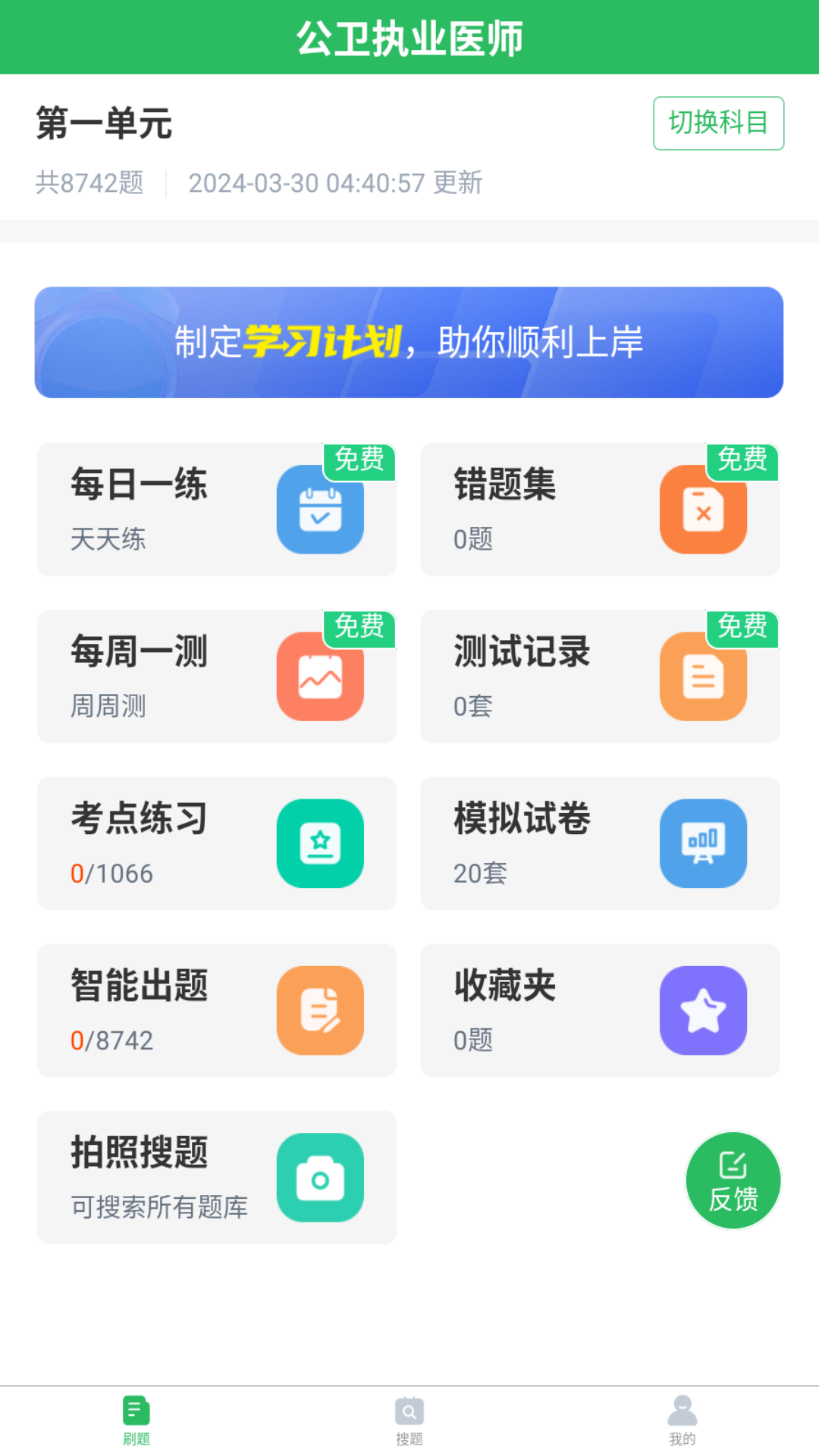Open the 错题集 wrong-questions icon
Image resolution: width=819 pixels, height=1456 pixels.
tap(703, 510)
